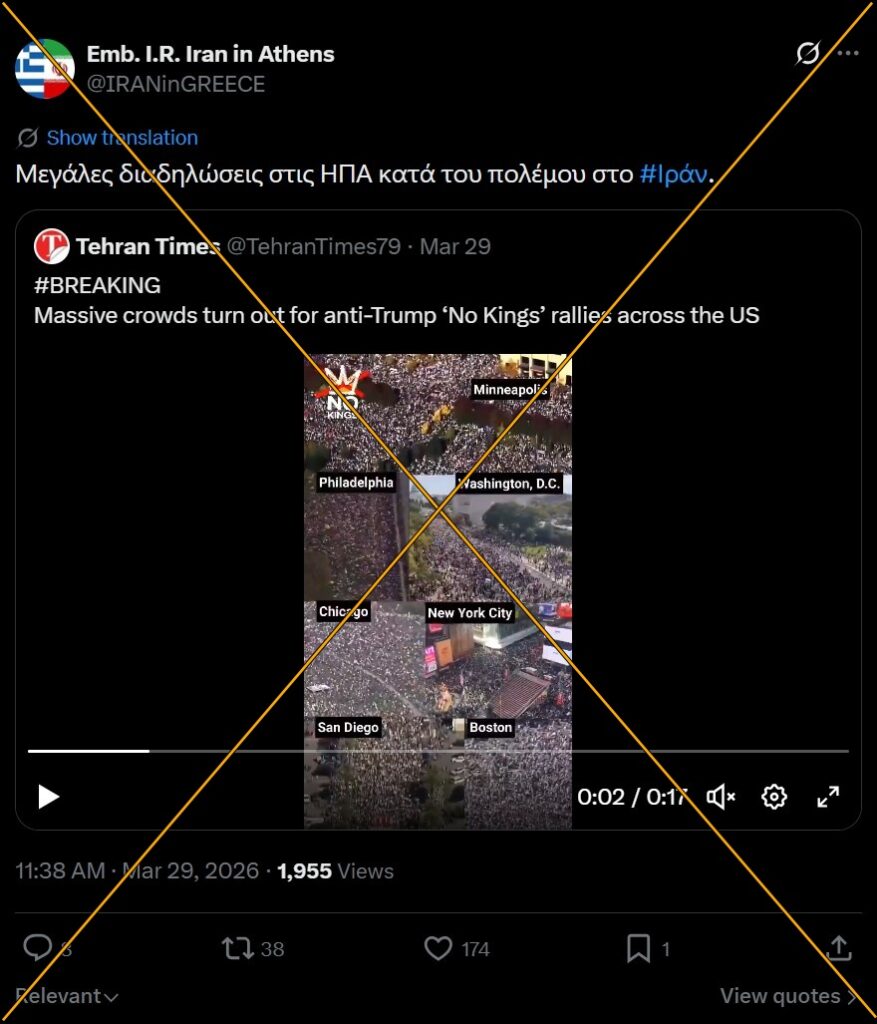Like this post with 174 likes

(x=438, y=948)
